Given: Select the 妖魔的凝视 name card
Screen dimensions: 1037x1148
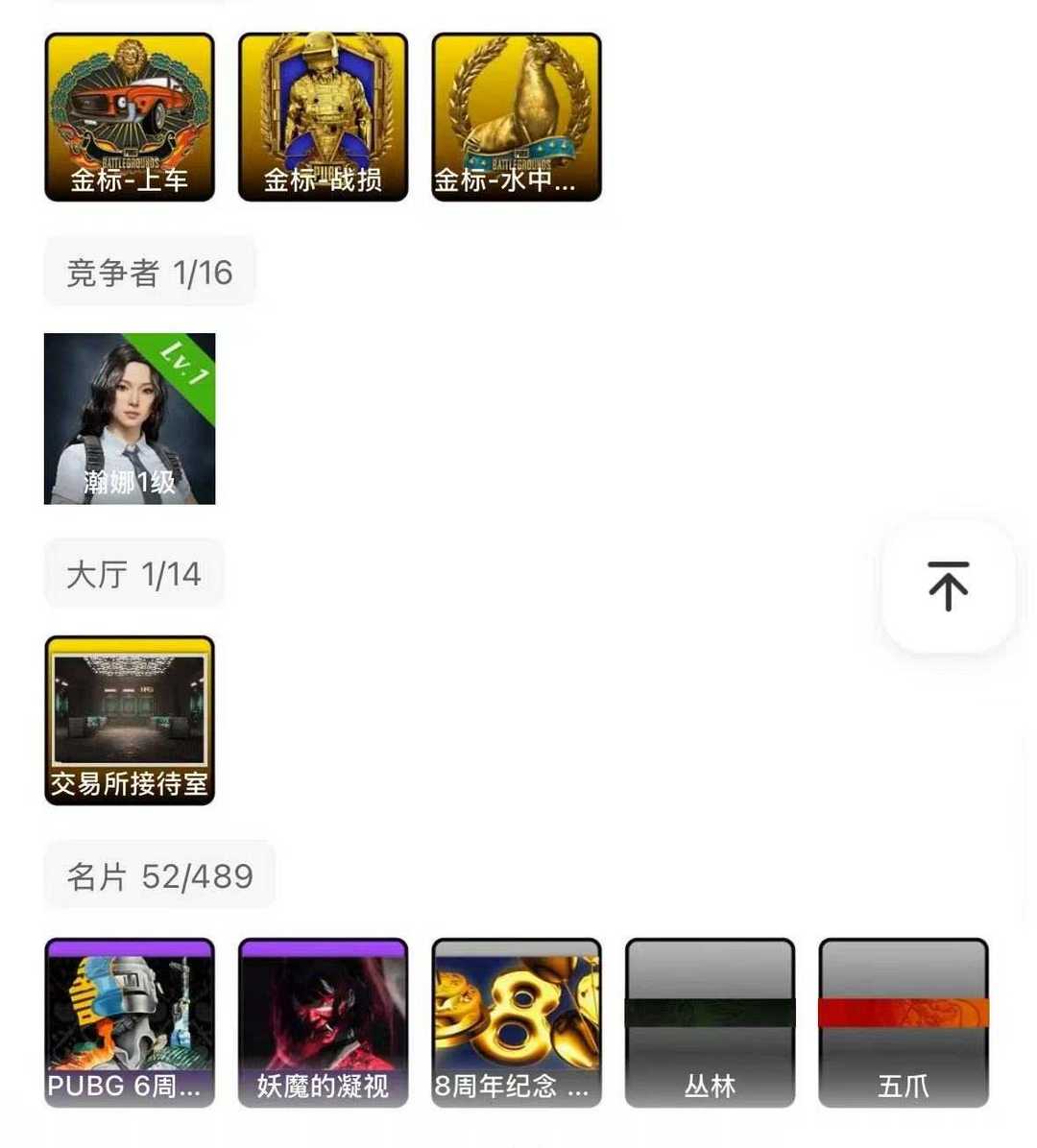Looking at the screenshot, I should click(323, 1022).
